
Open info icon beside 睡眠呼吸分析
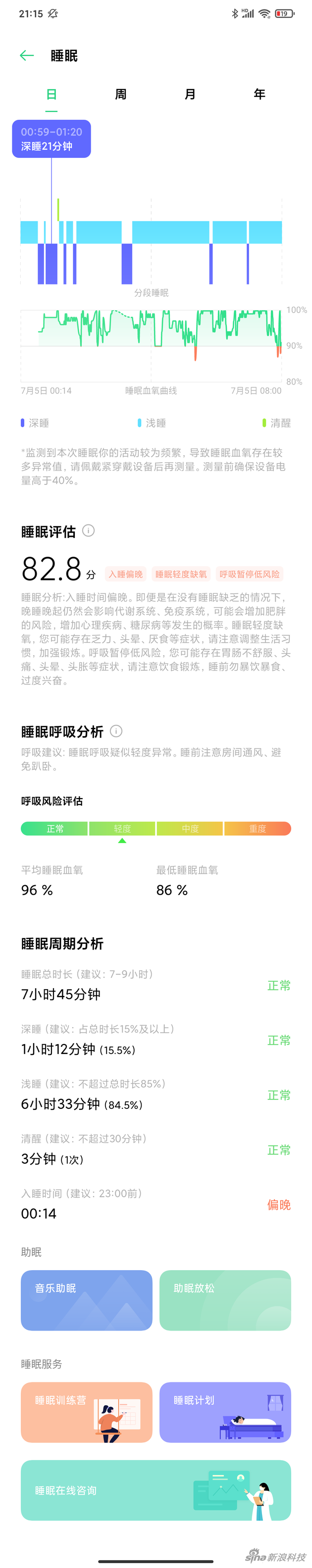(116, 730)
